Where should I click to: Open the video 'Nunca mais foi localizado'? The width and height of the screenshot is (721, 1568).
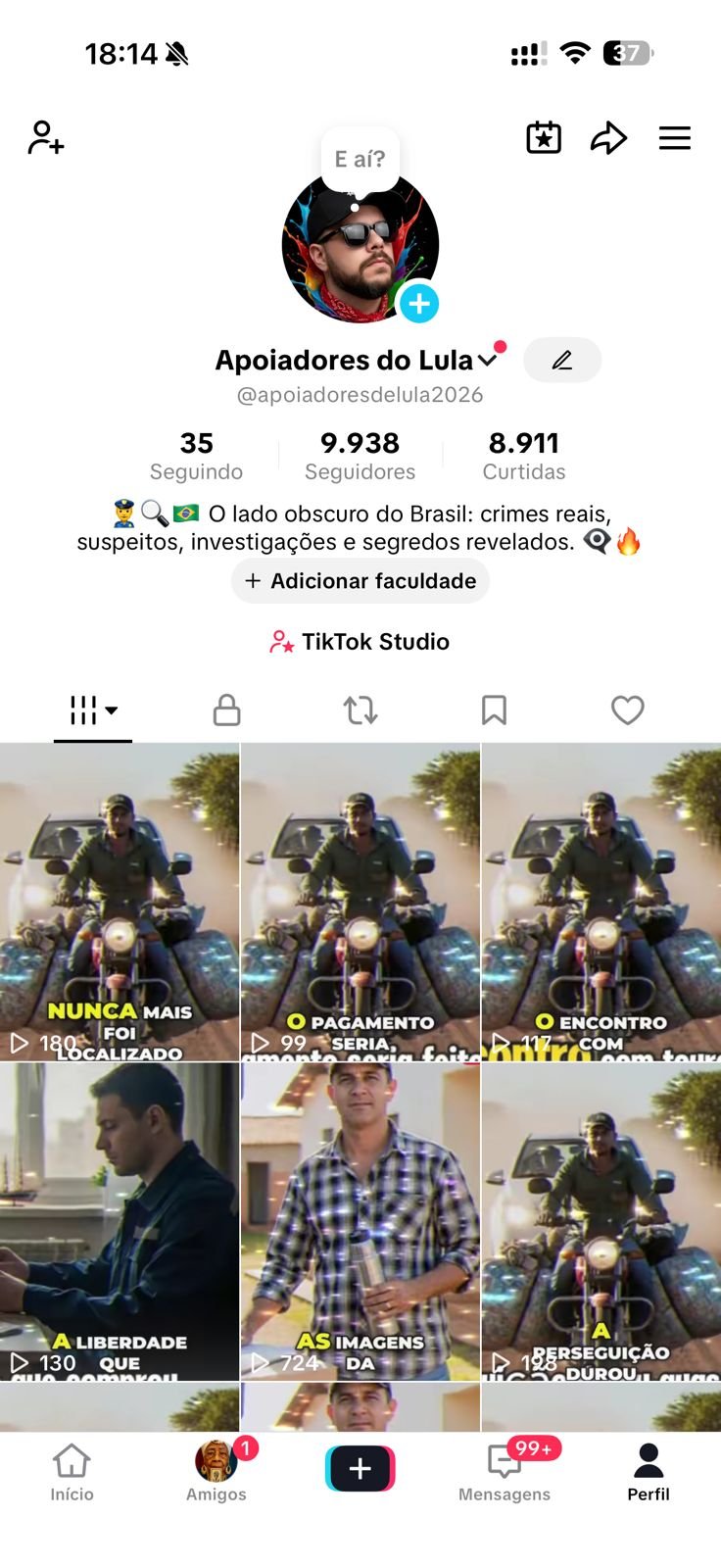tap(120, 902)
